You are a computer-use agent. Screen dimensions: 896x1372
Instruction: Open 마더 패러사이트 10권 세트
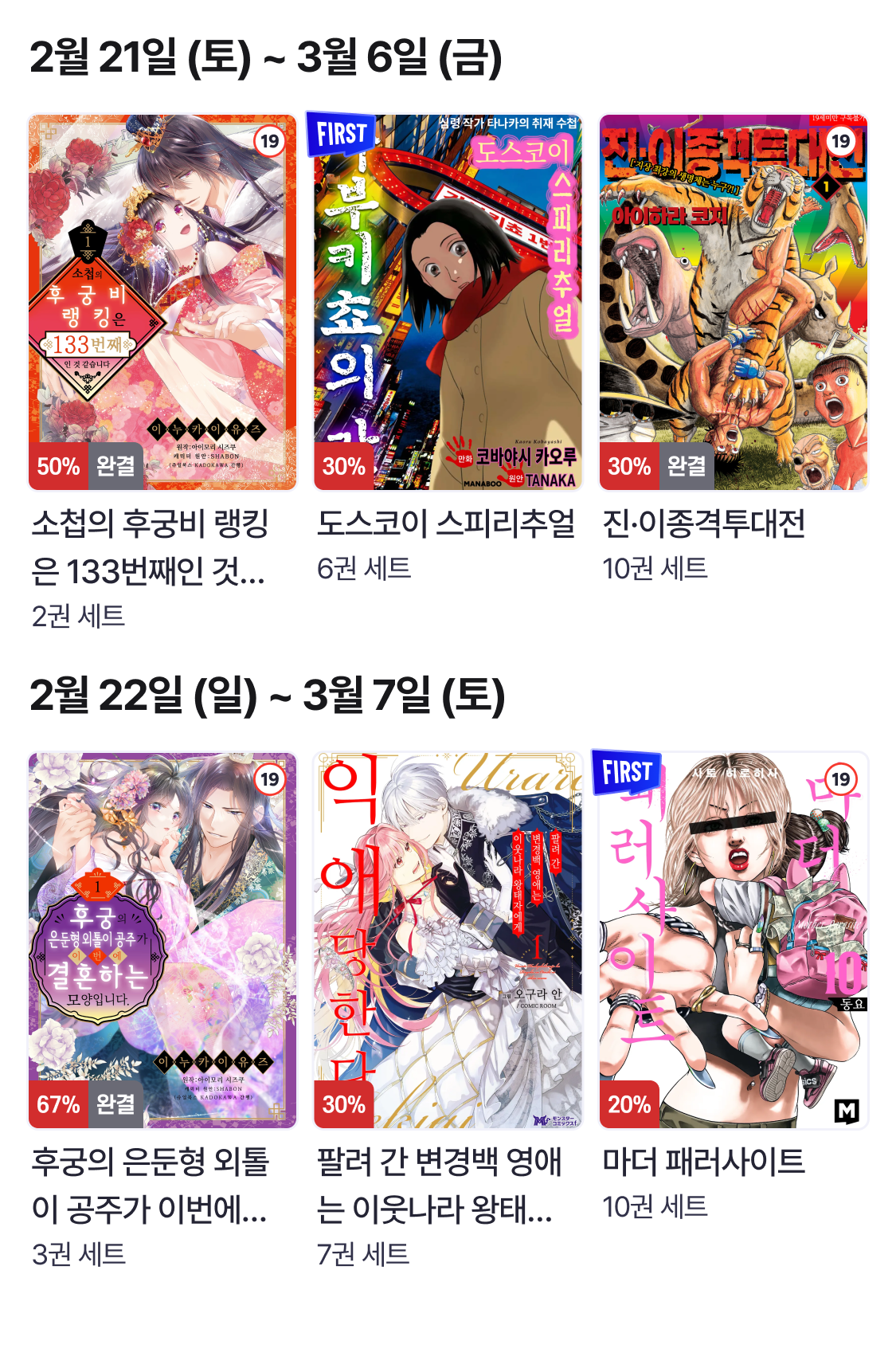point(733,940)
